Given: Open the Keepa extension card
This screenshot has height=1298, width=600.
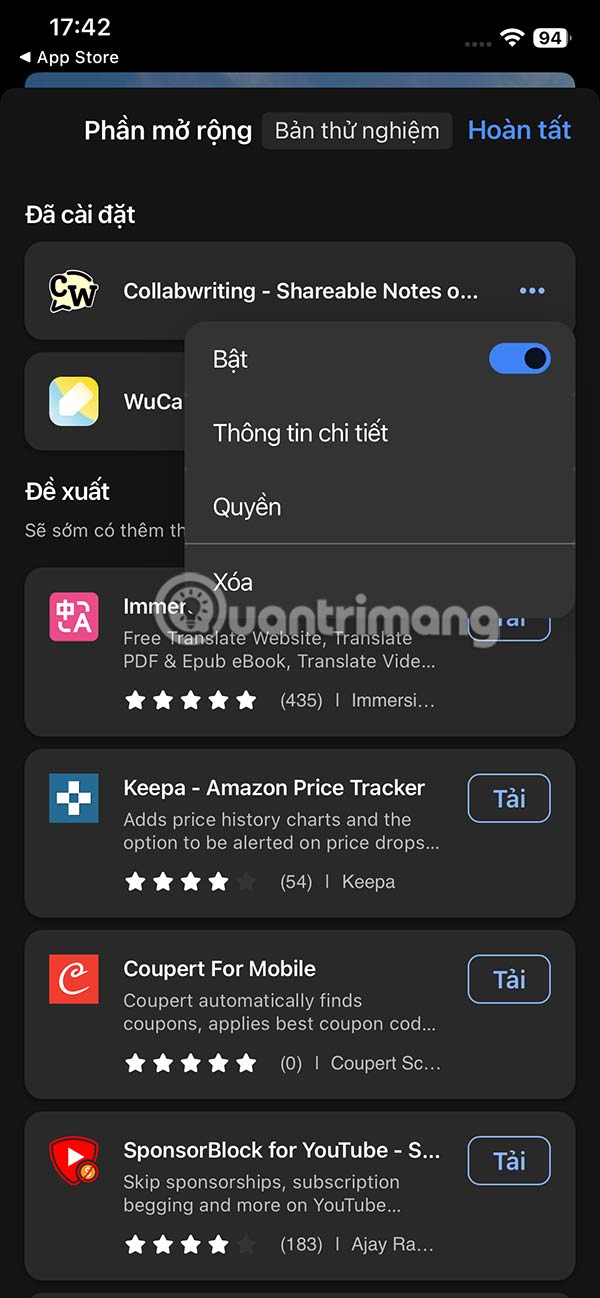Looking at the screenshot, I should [280, 833].
